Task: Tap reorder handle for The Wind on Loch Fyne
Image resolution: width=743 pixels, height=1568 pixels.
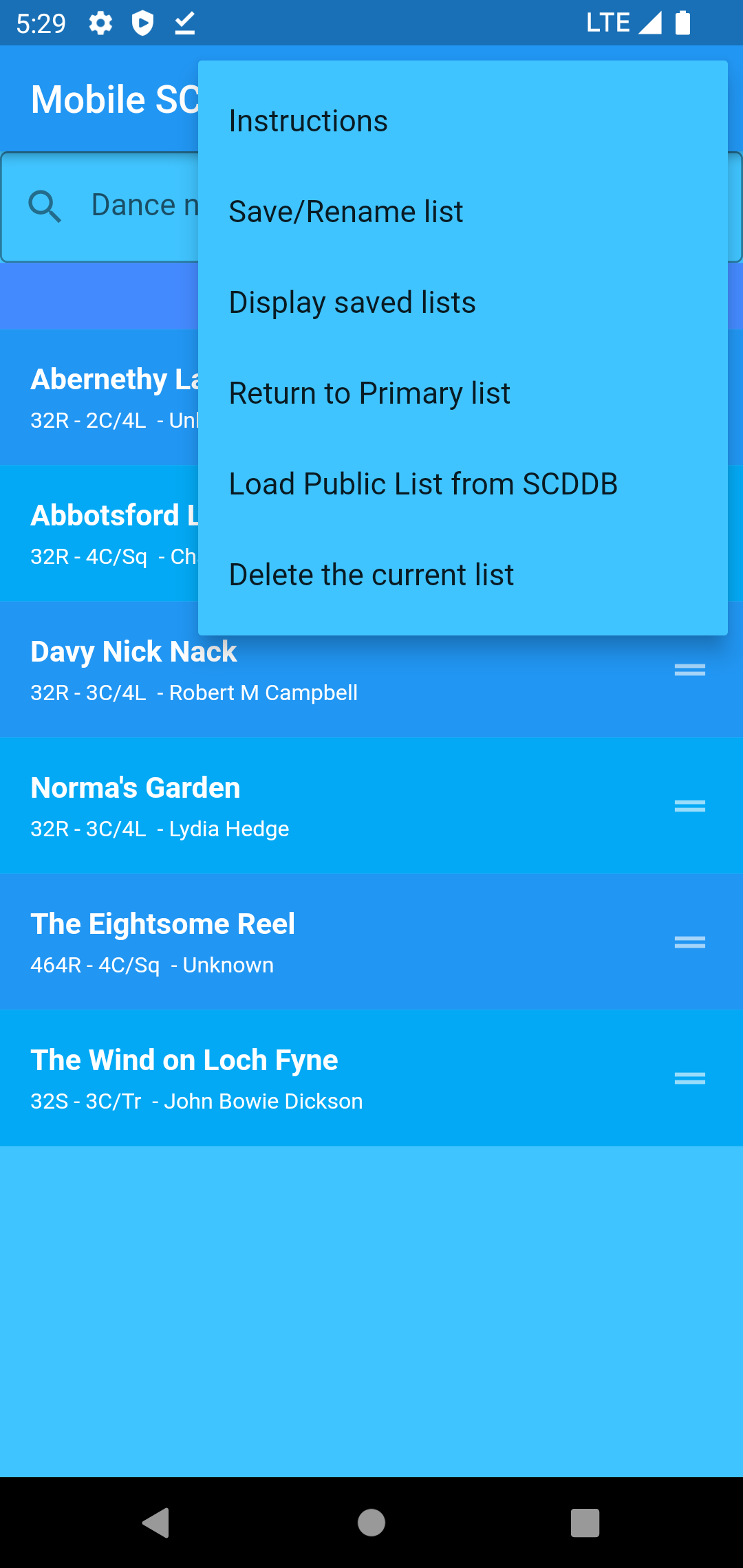Action: (689, 1078)
